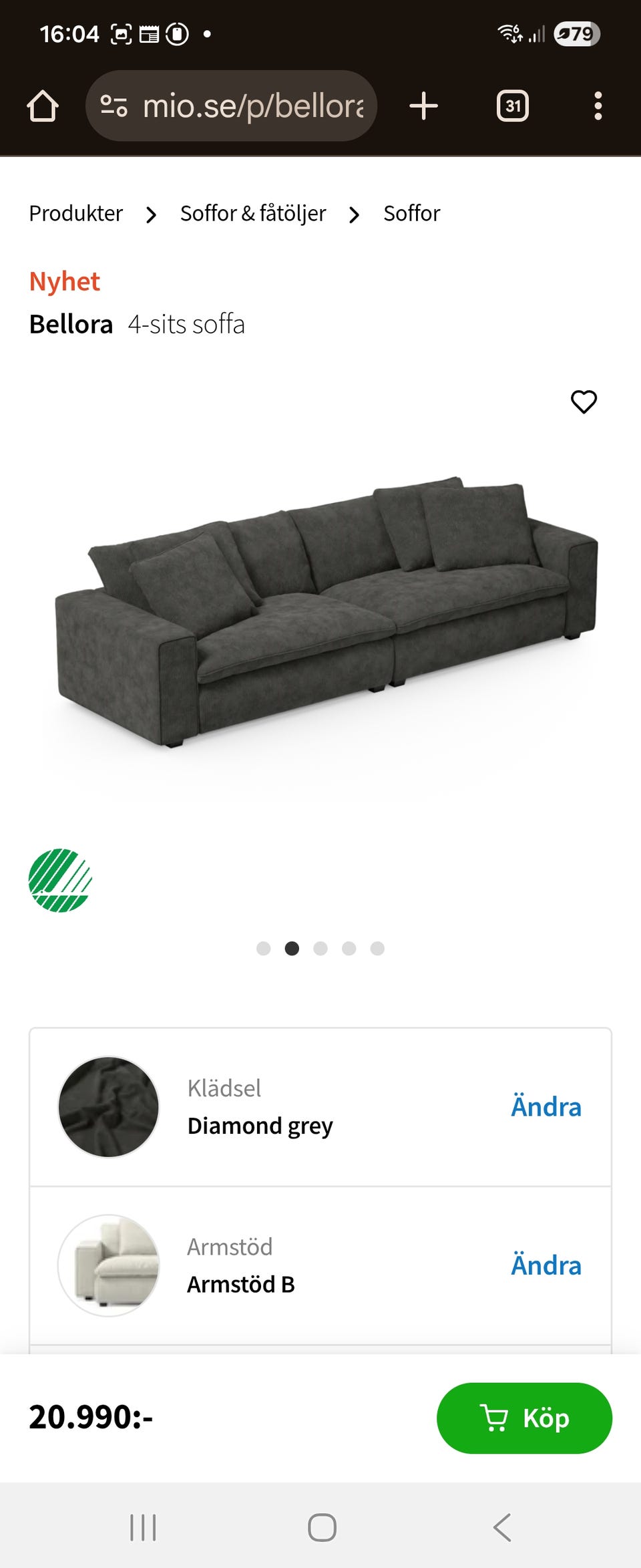This screenshot has height=1568, width=641.
Task: View the Bellora sofa image
Action: 326,611
